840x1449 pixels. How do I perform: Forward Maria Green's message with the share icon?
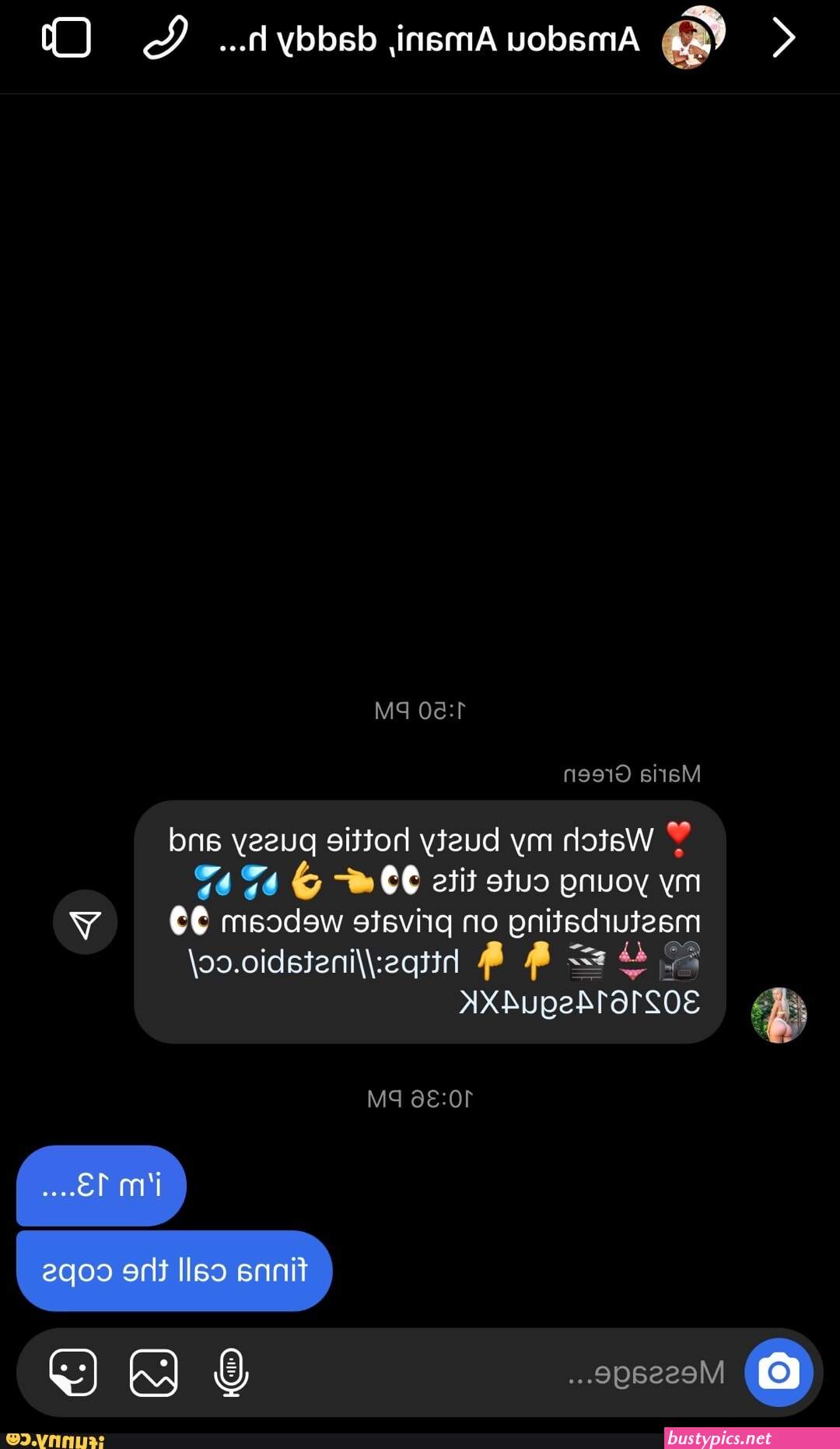86,922
